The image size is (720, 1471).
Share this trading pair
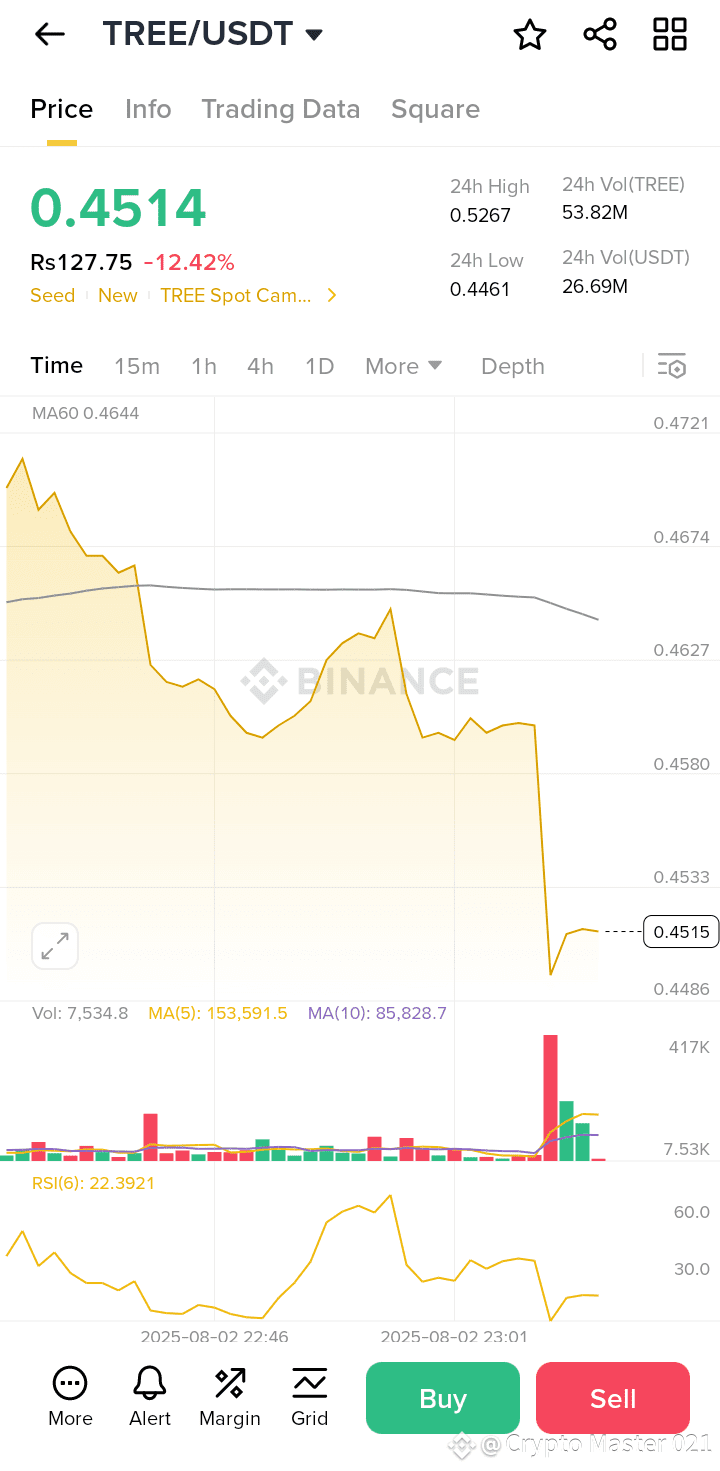(600, 34)
